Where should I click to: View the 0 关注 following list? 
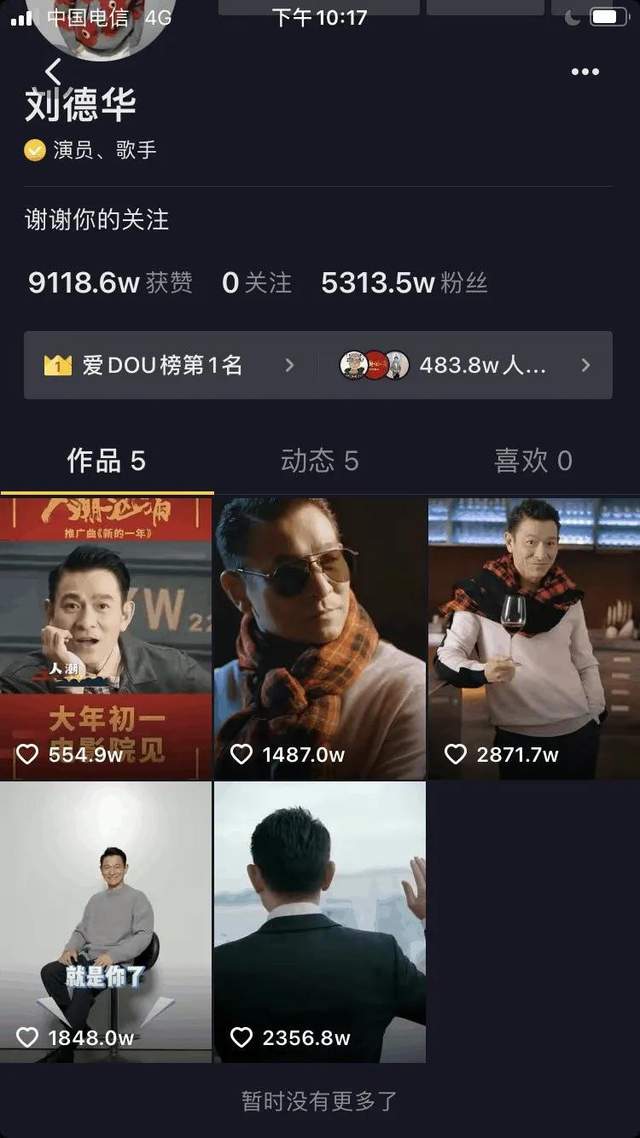[x=256, y=283]
